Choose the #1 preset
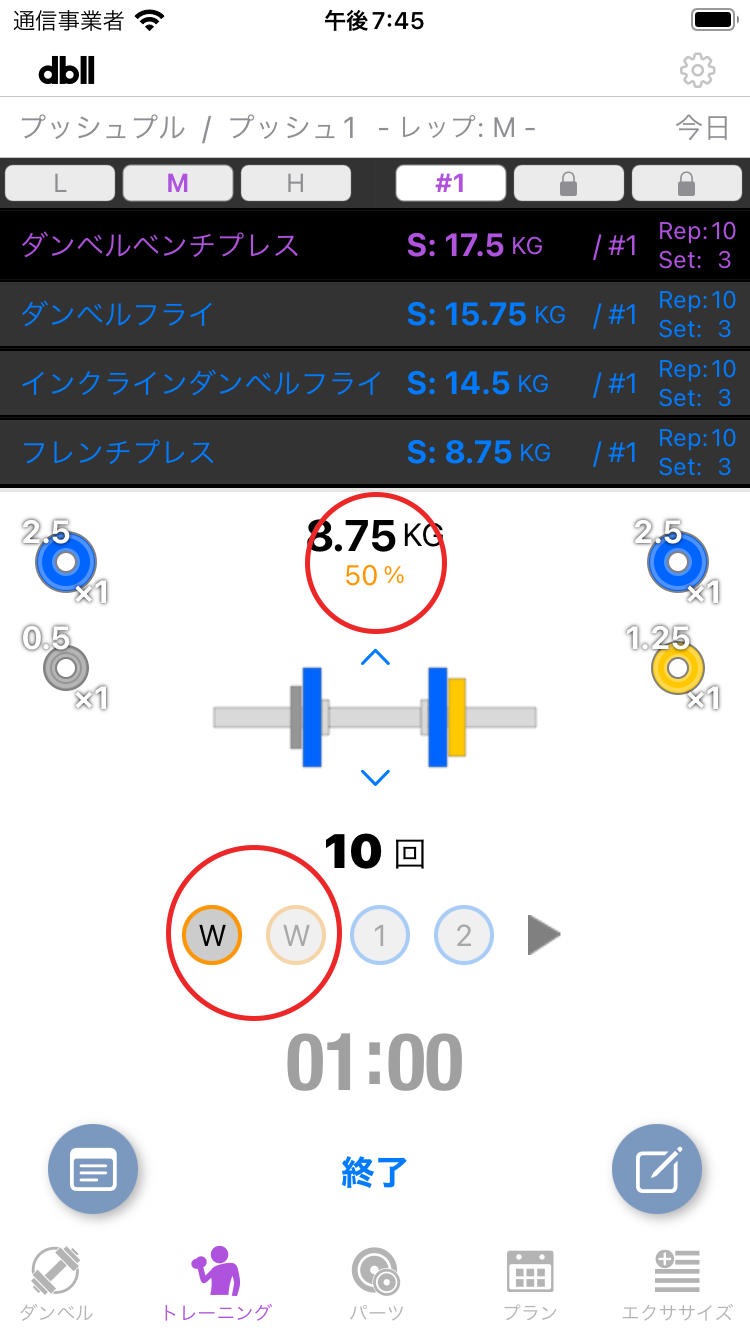 tap(450, 183)
